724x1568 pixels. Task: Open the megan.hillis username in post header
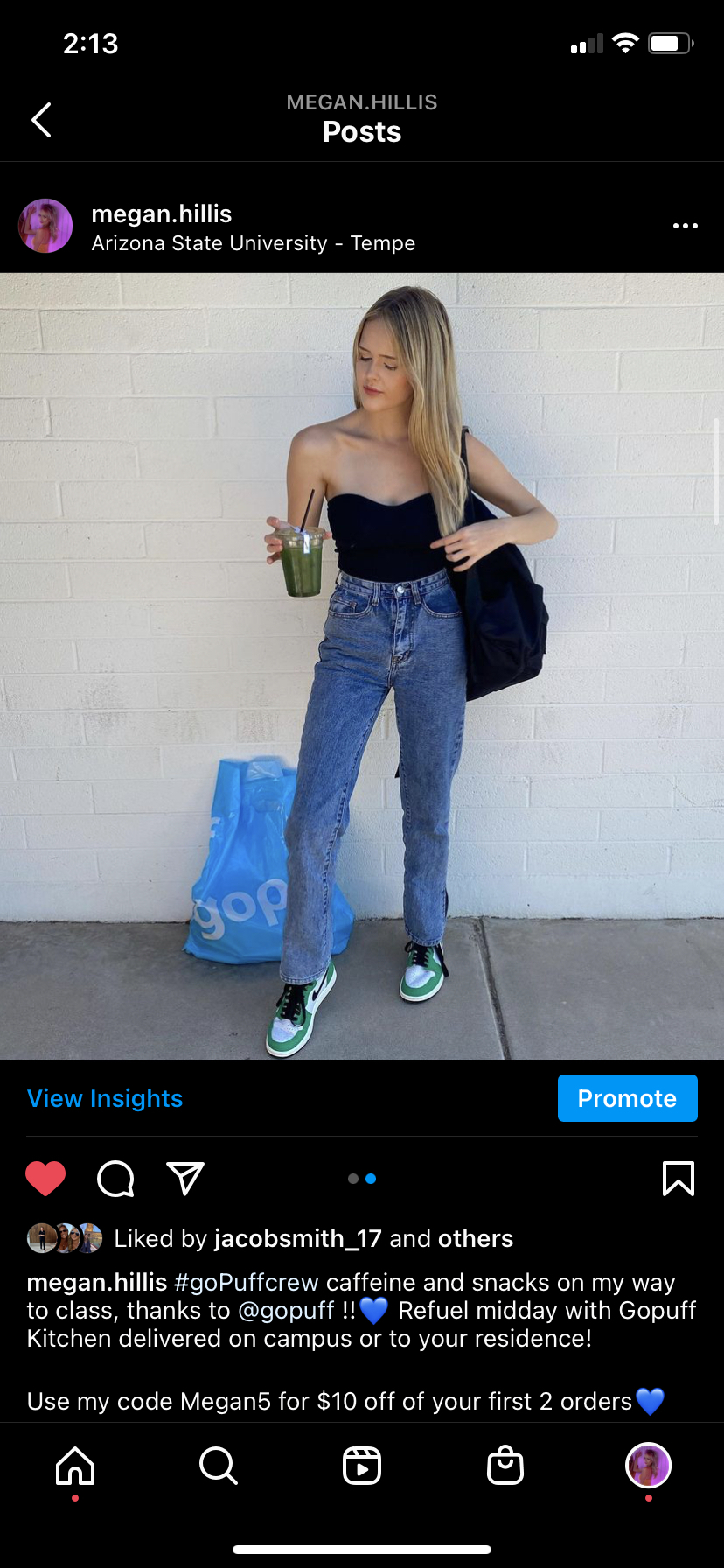[162, 213]
